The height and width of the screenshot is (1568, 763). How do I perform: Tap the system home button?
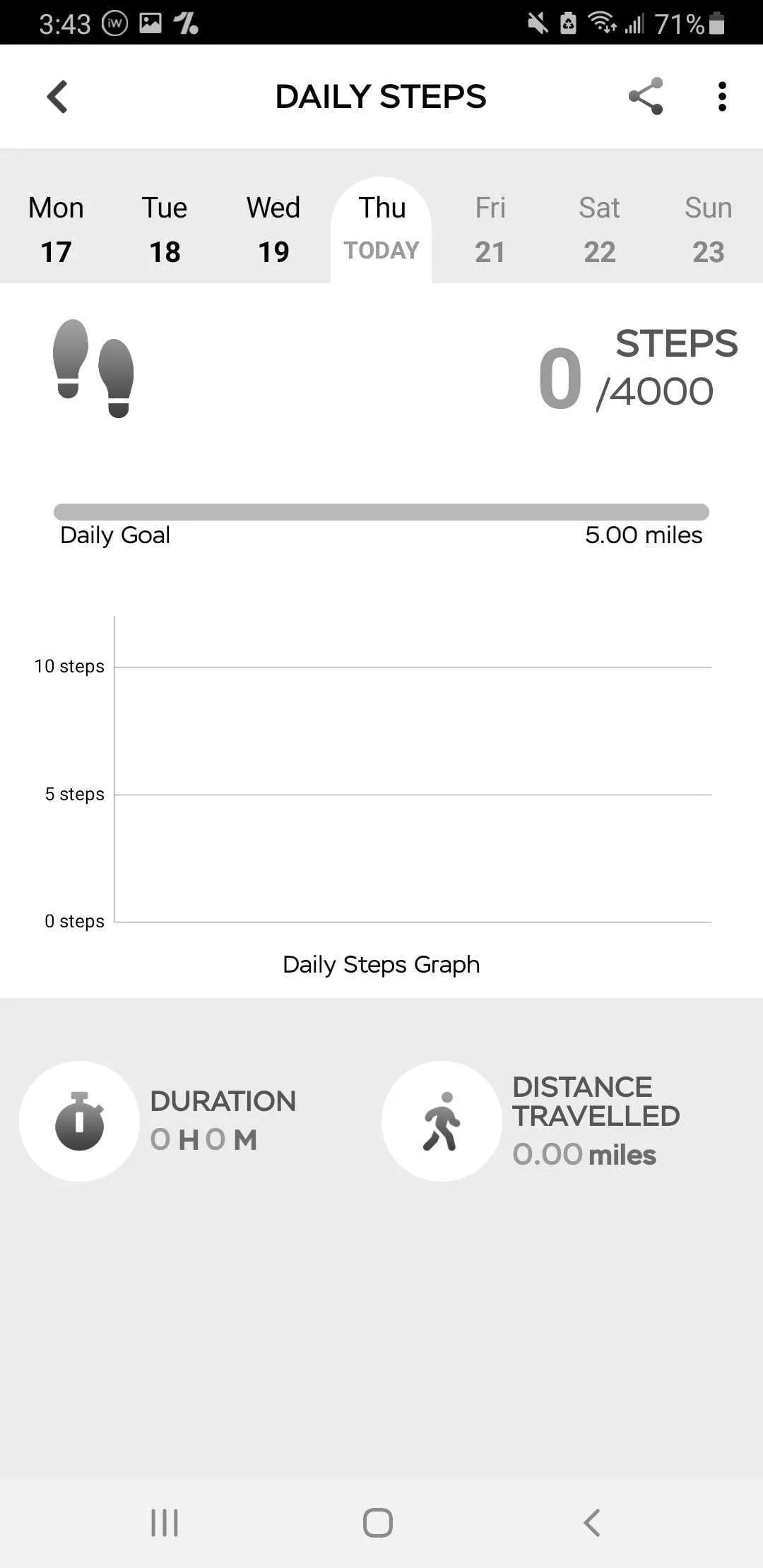[x=378, y=1522]
